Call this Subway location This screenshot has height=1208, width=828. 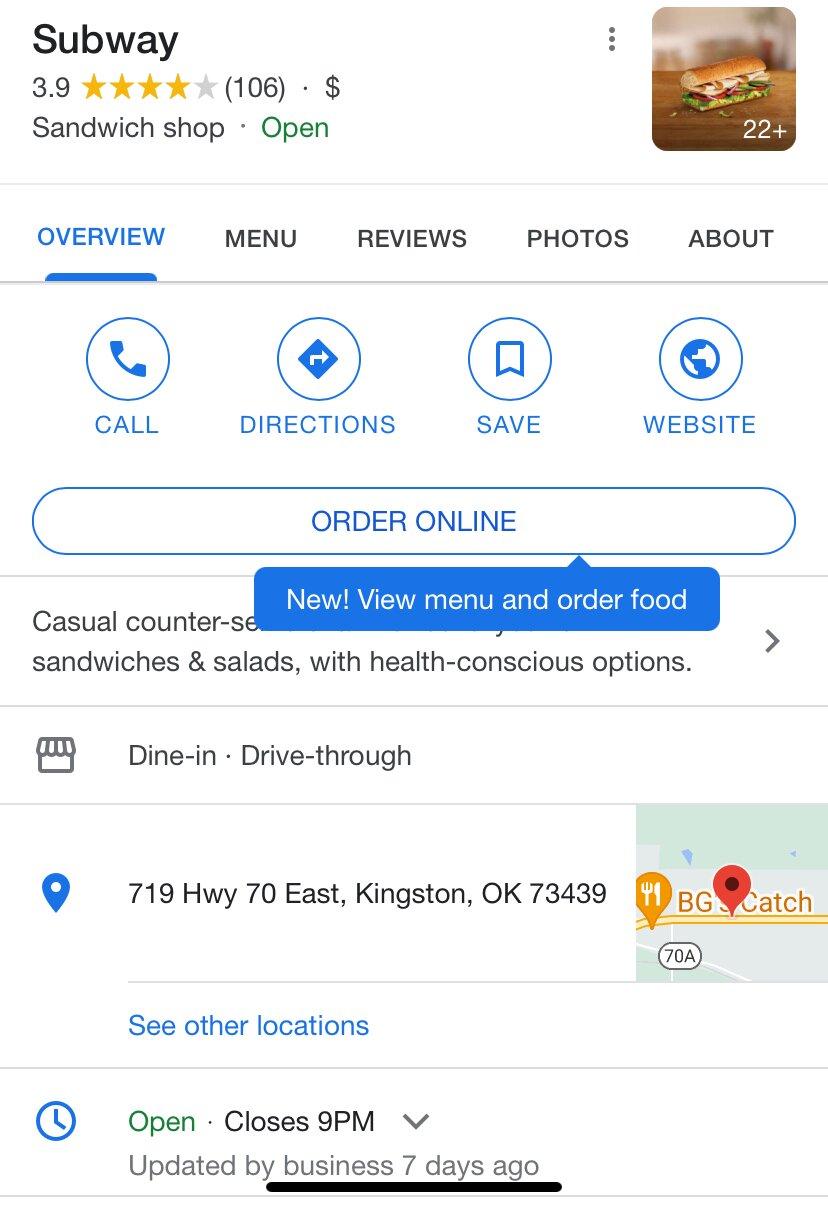[127, 359]
